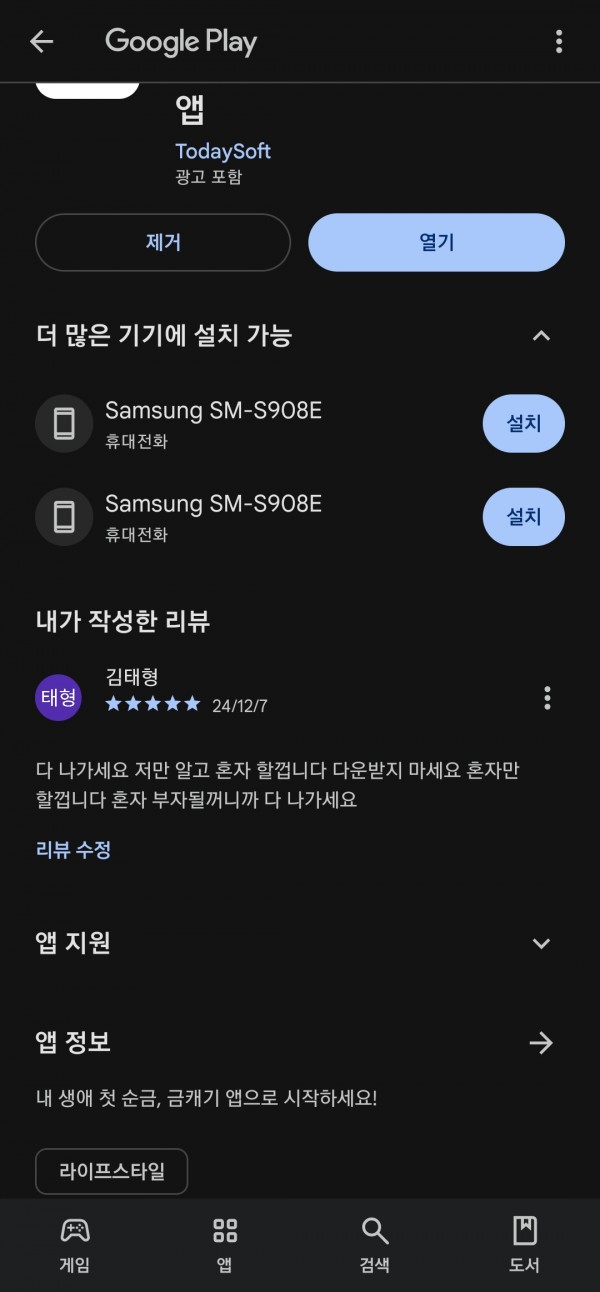Select the 라이프스타일 category chip
The height and width of the screenshot is (1292, 600).
coord(111,1171)
